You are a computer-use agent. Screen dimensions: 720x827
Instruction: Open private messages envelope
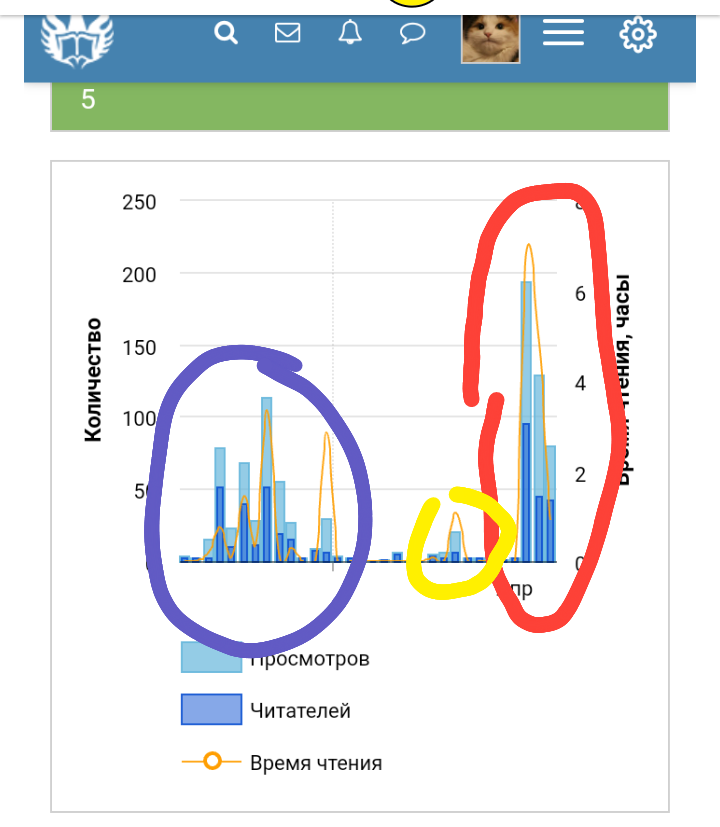pos(287,34)
